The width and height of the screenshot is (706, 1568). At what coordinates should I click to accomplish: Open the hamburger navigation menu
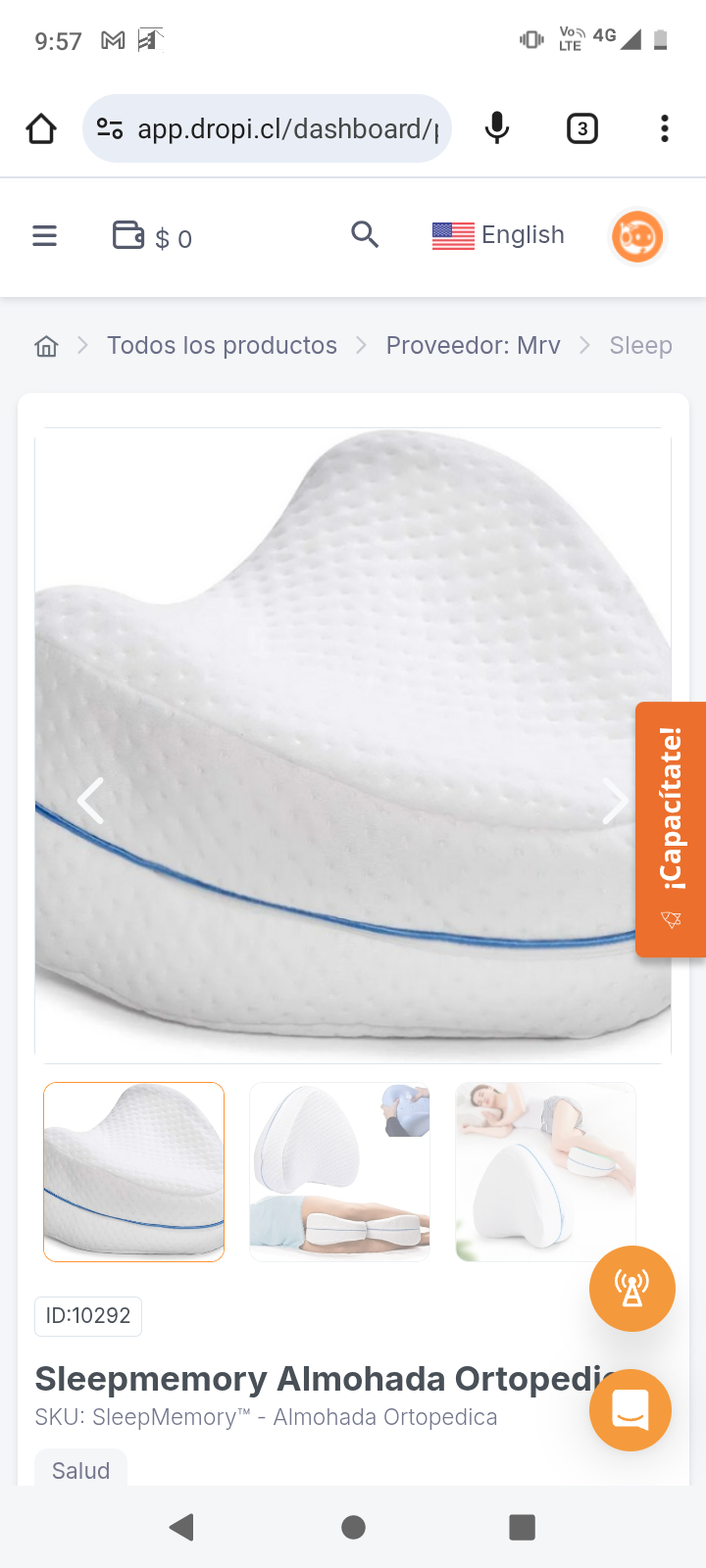point(44,235)
